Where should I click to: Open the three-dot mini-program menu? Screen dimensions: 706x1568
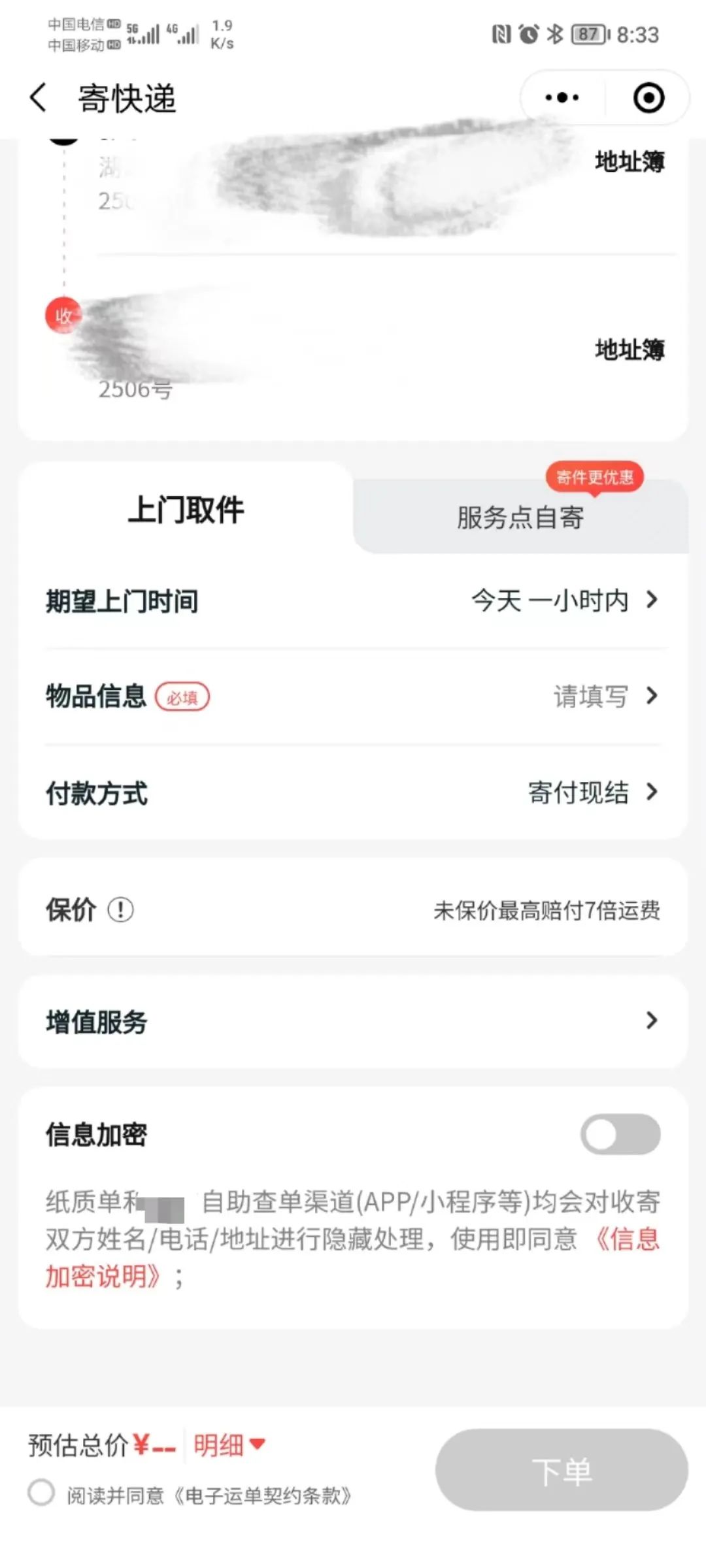(x=561, y=97)
